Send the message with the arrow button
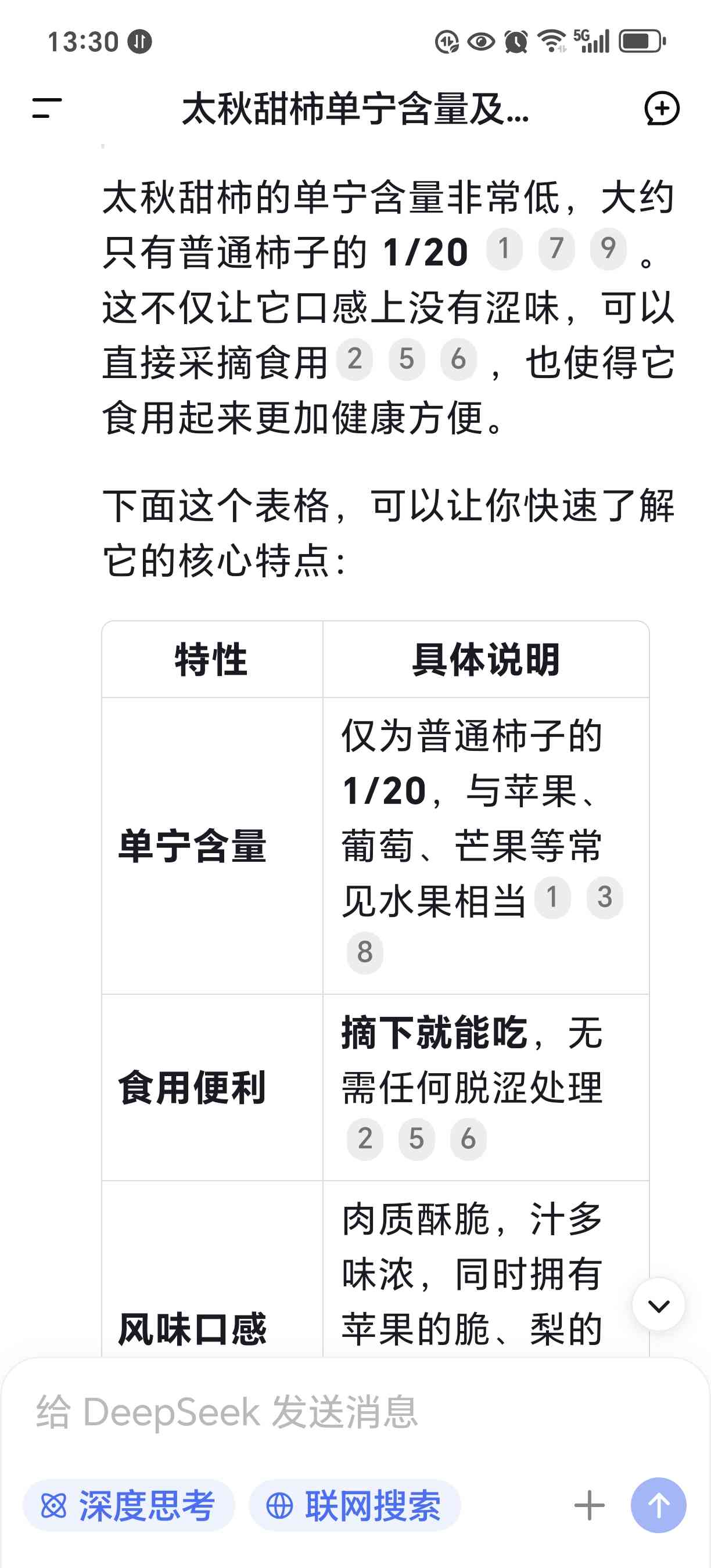Screen dimensions: 711x1568 658,1506
